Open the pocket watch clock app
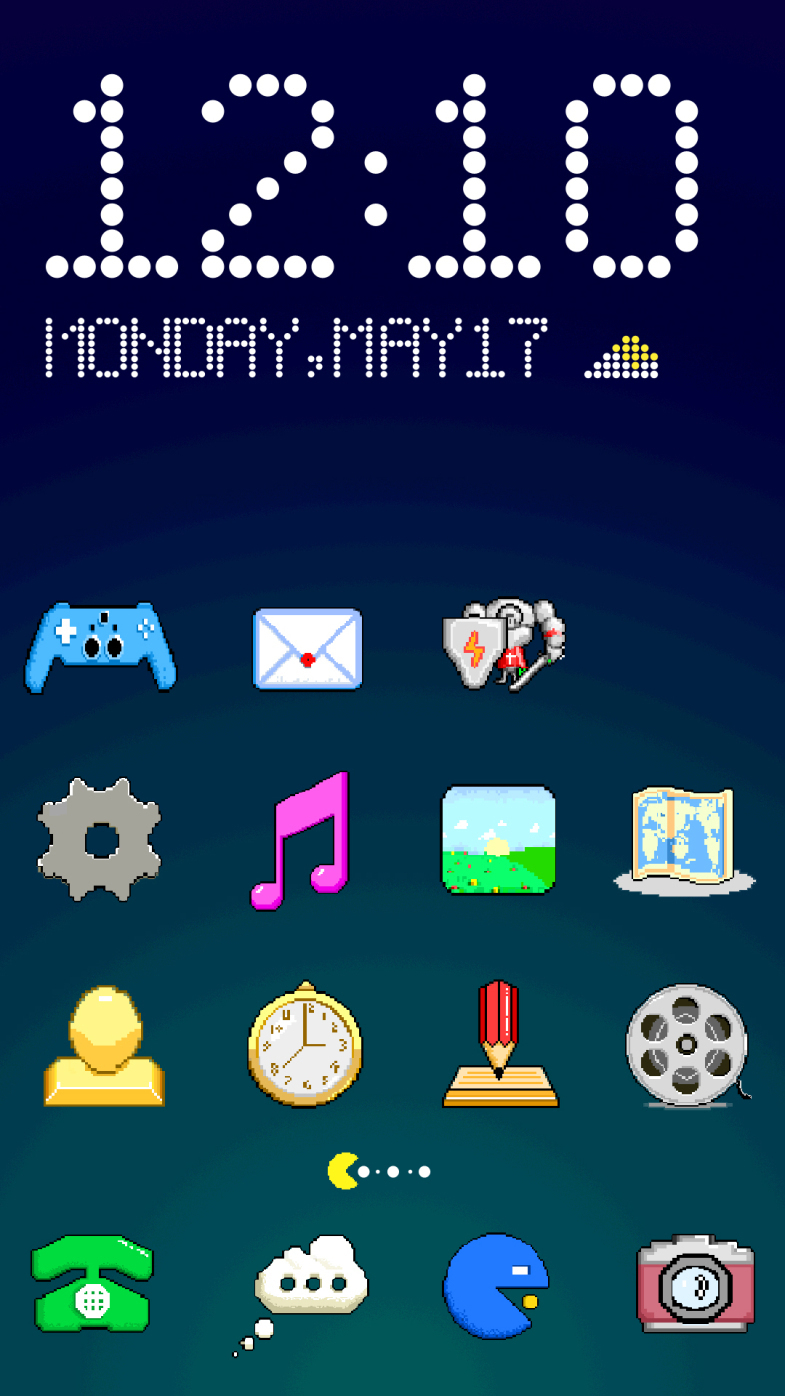The width and height of the screenshot is (785, 1396). point(305,1045)
